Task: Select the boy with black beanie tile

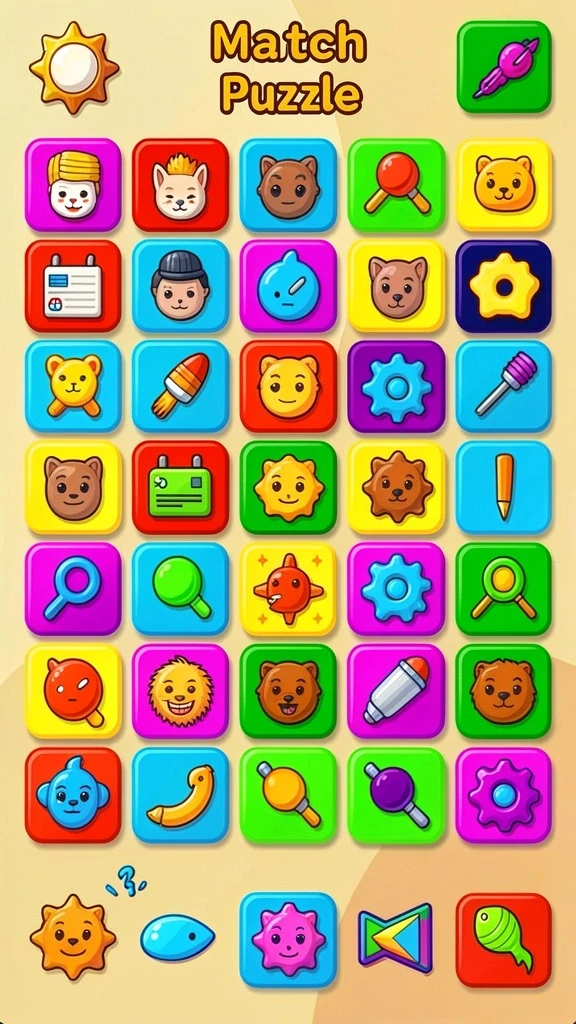Action: point(180,286)
